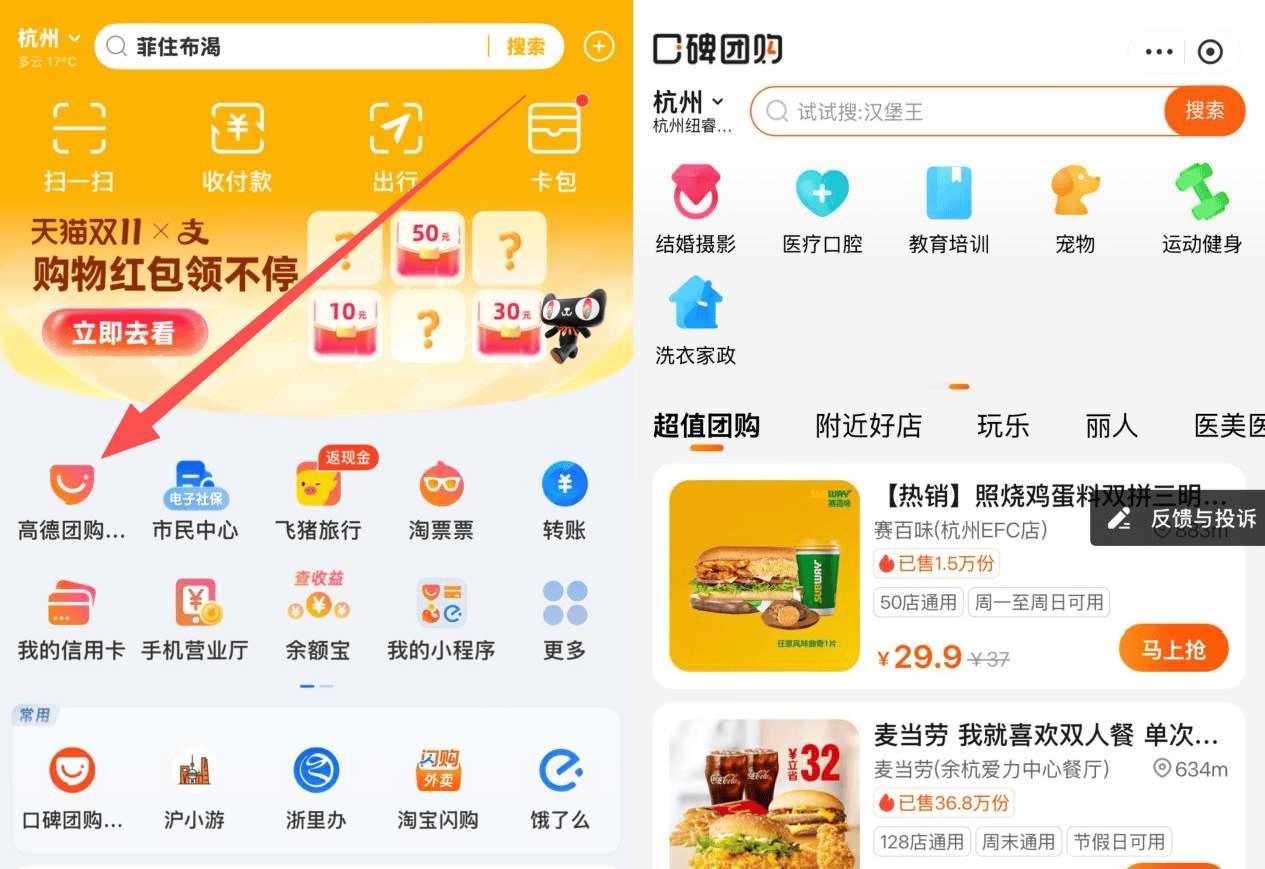Launch 饿了么 from frequently used
The width and height of the screenshot is (1265, 869).
point(560,790)
